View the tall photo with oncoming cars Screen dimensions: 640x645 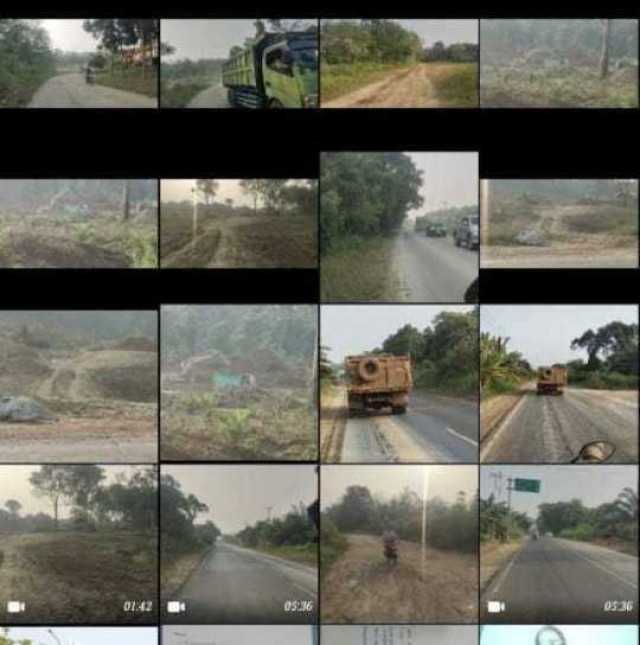(399, 226)
